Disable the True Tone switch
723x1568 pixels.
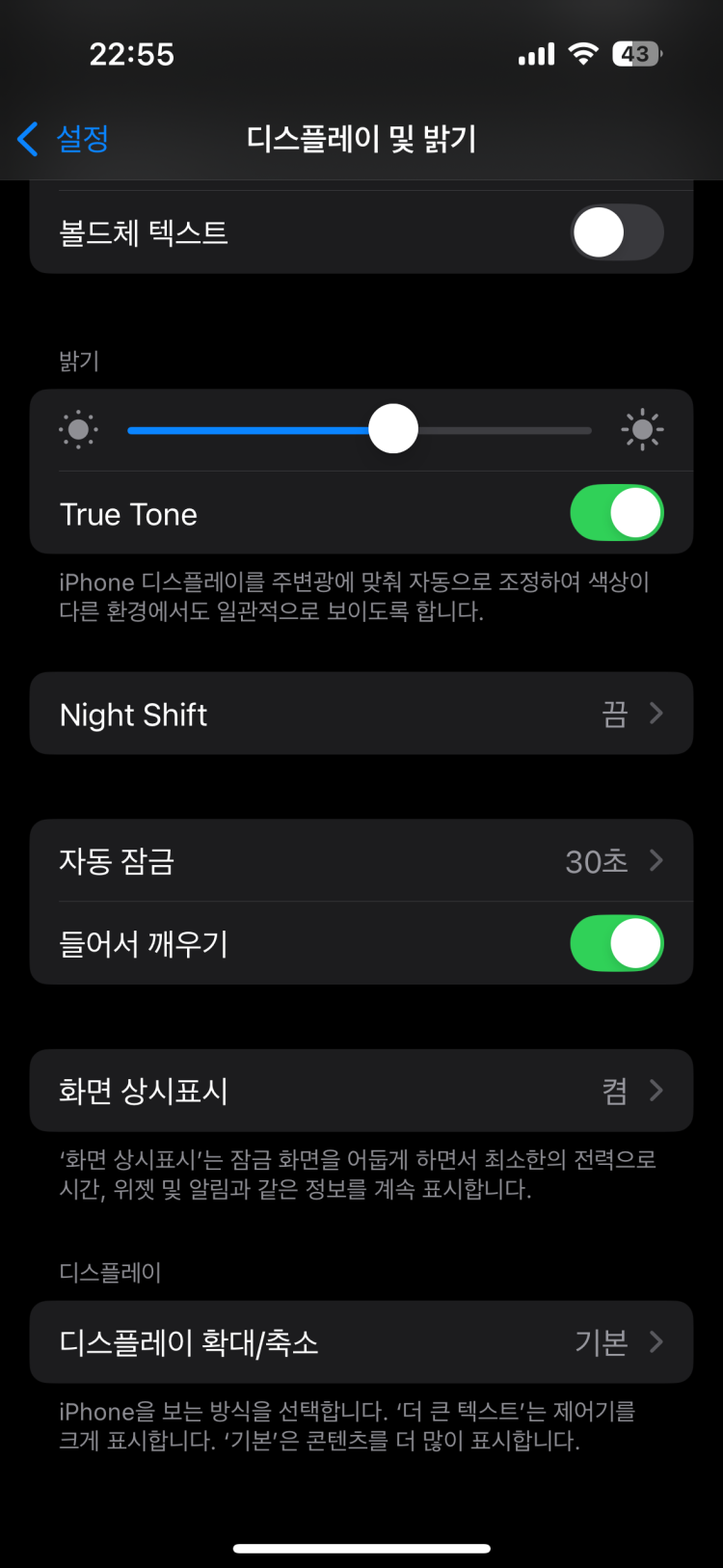(616, 512)
